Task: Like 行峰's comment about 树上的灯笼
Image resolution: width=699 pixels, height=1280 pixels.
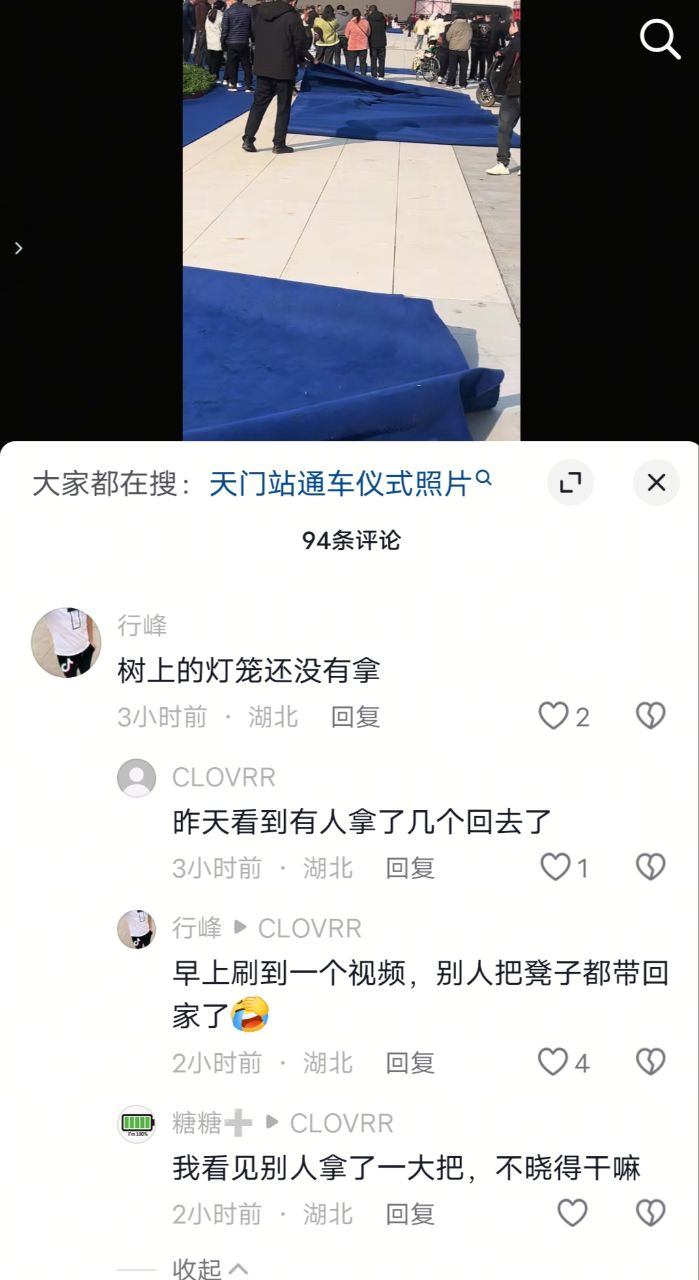Action: tap(554, 716)
